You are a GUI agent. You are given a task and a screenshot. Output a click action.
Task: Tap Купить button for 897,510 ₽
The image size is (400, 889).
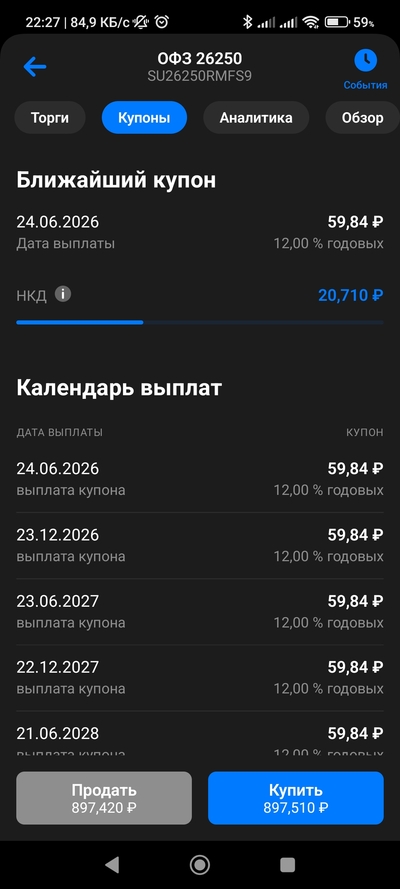pos(296,798)
